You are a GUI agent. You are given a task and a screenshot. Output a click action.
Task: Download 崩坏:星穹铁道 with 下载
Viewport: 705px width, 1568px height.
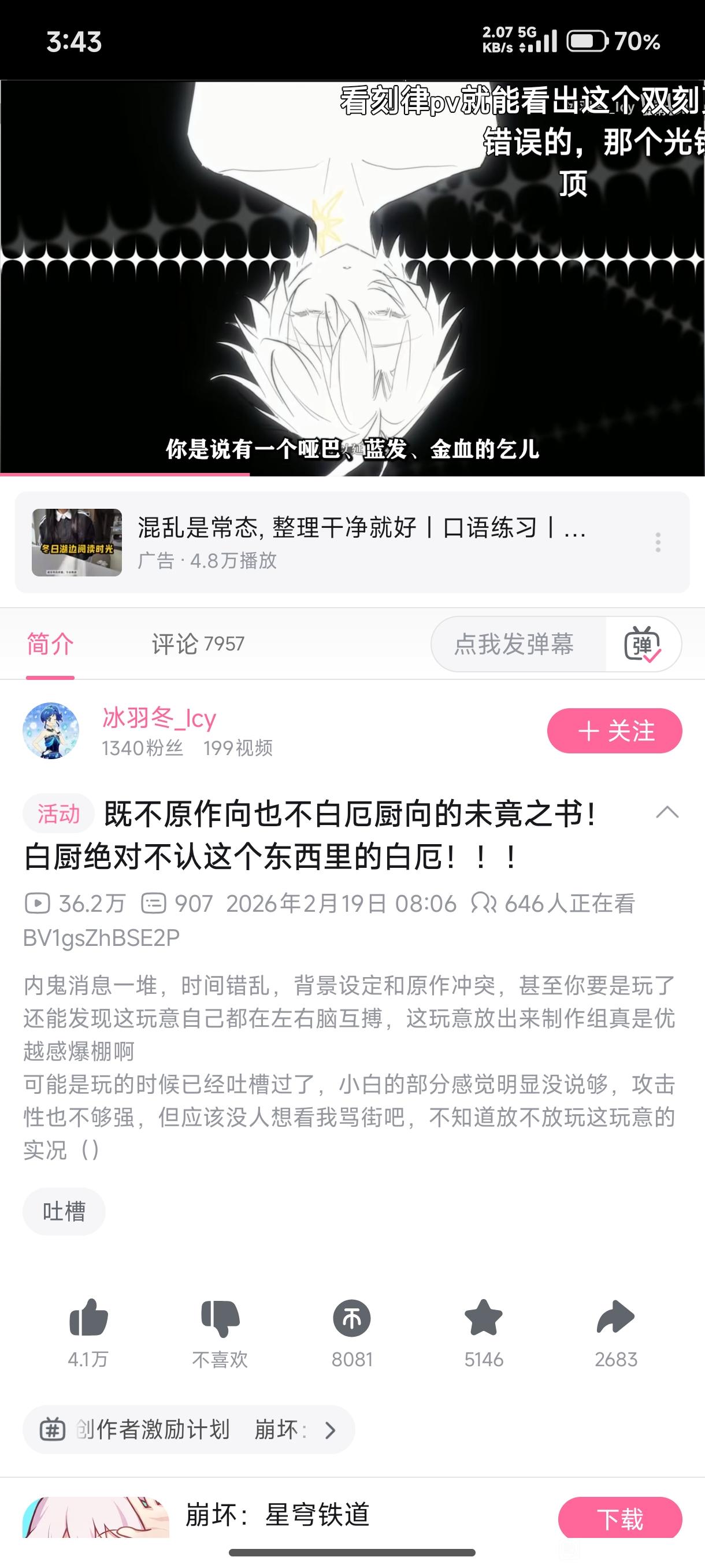(619, 1519)
